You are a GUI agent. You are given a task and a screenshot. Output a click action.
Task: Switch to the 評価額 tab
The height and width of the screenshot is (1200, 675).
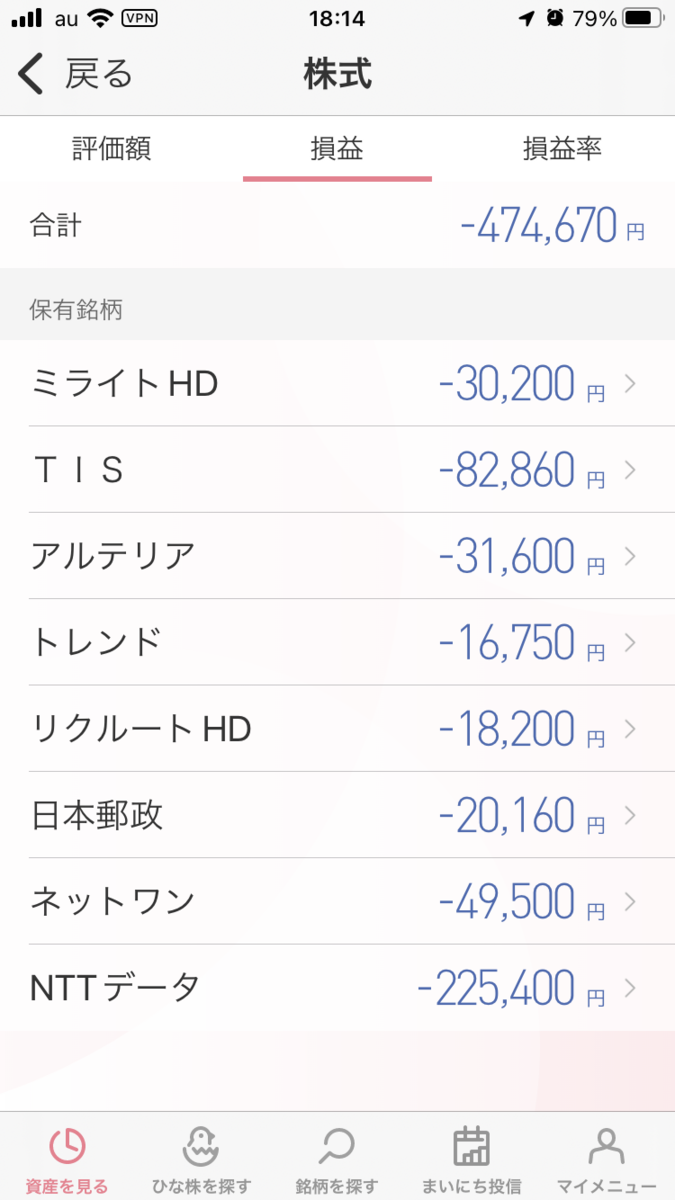point(112,150)
